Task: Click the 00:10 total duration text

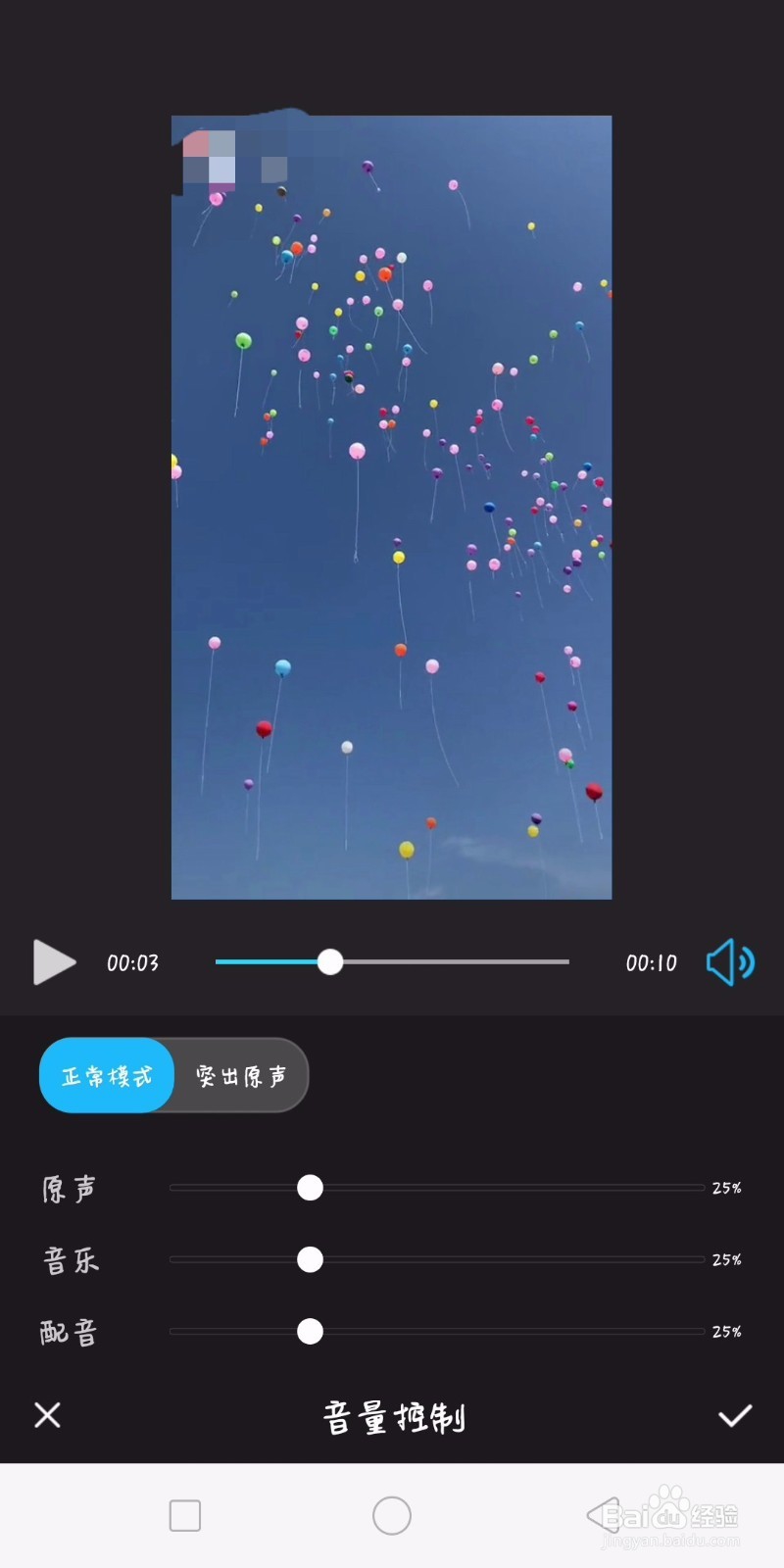Action: (650, 962)
